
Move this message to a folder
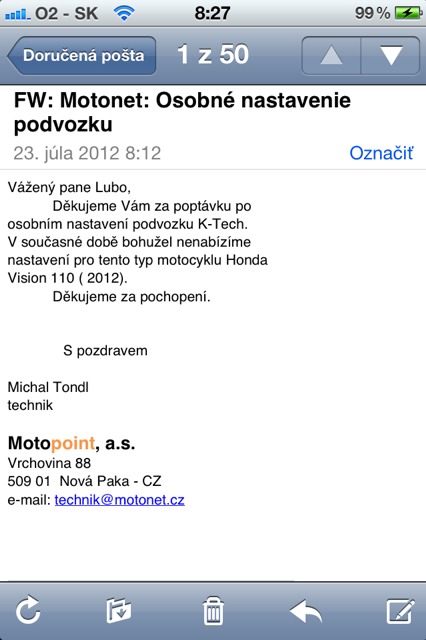click(119, 611)
